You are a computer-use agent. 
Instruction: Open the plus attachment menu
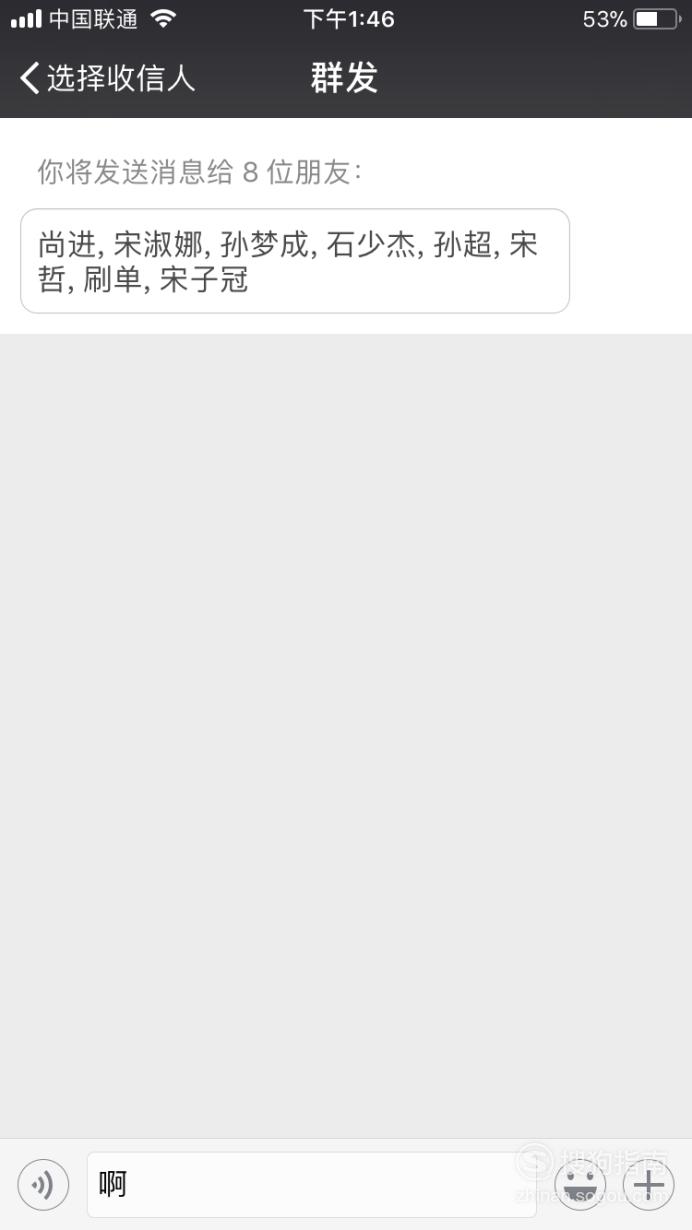tap(649, 1186)
